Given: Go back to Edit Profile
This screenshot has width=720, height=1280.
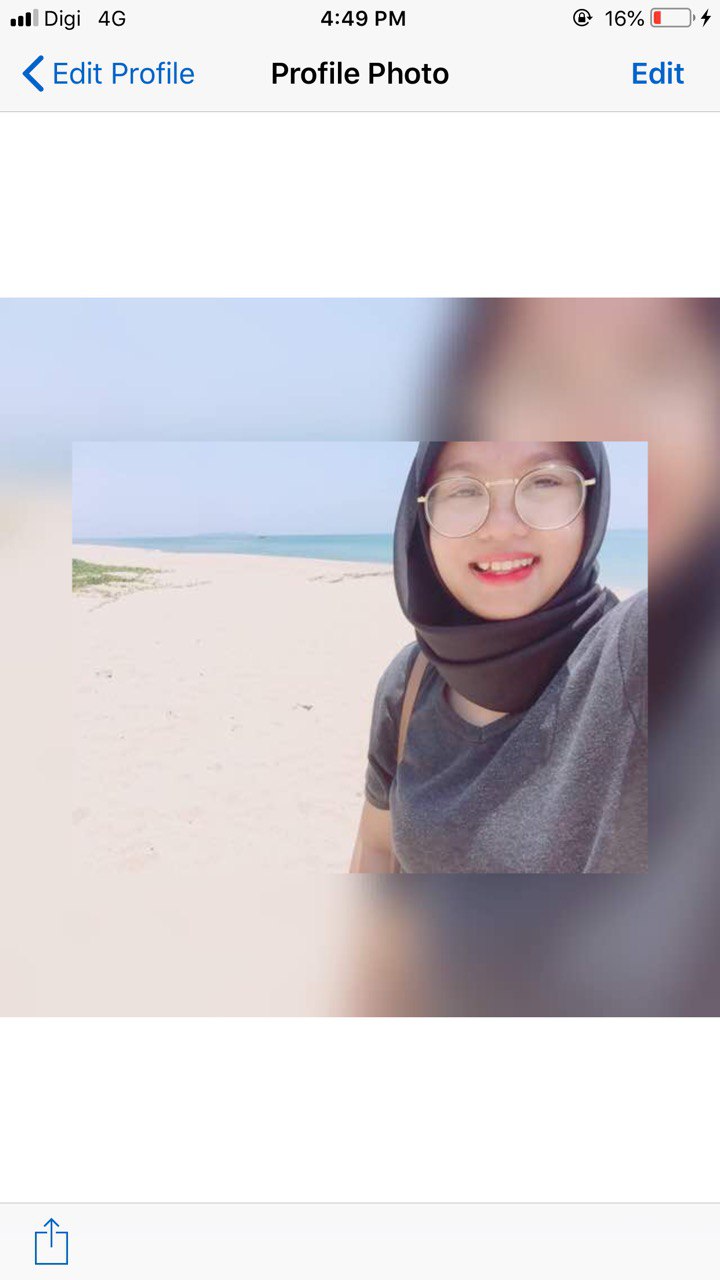Looking at the screenshot, I should click(108, 74).
